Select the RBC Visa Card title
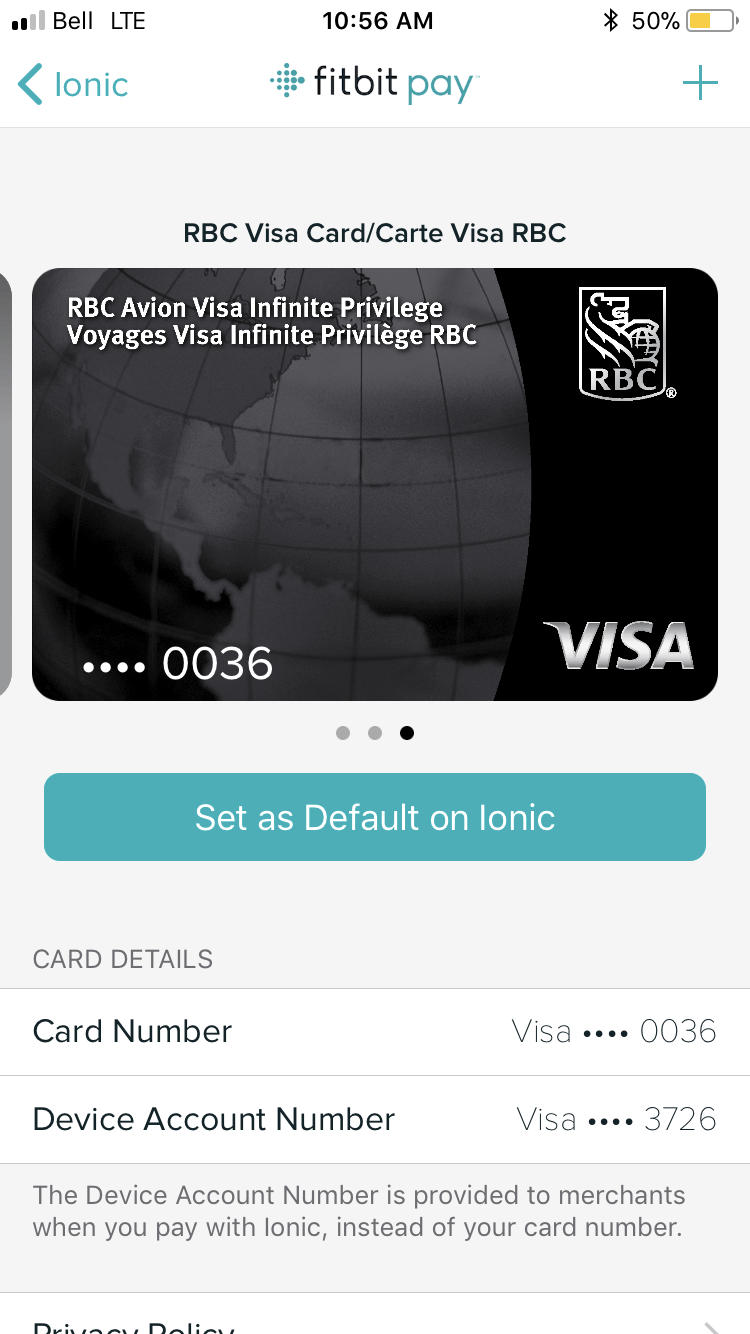750x1334 pixels. (375, 232)
